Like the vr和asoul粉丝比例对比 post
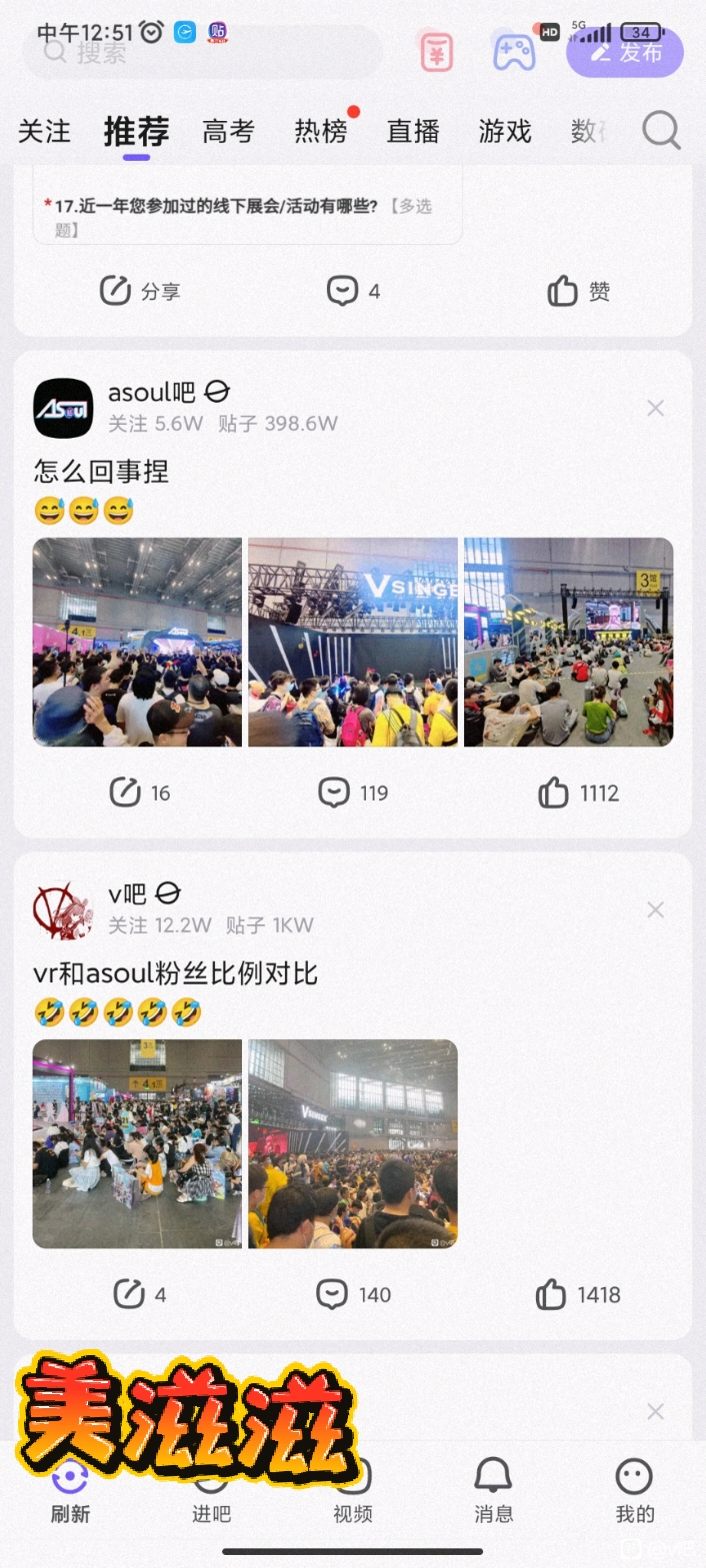The image size is (706, 1568). point(578,1295)
